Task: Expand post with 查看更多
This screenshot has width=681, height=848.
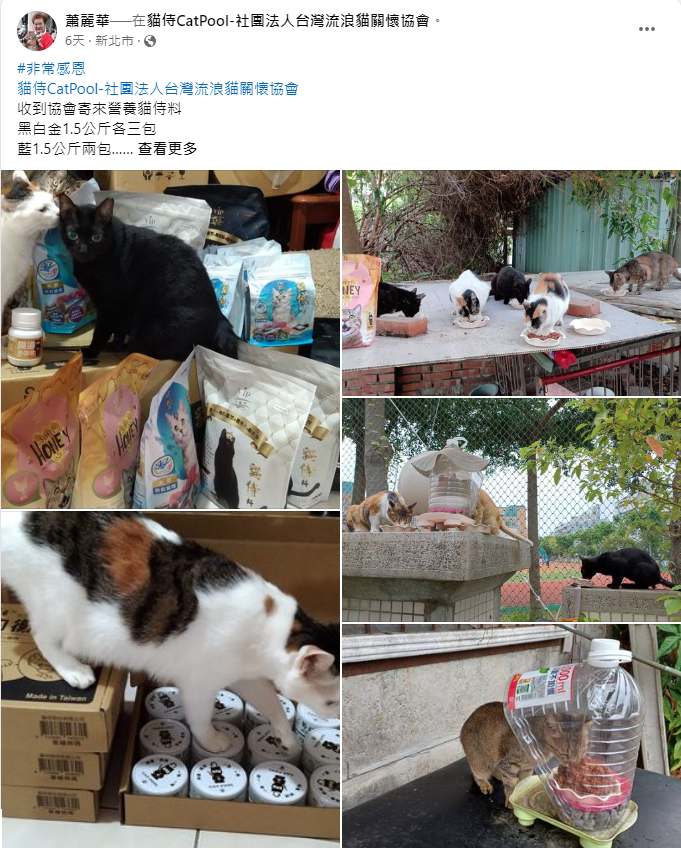Action: [168, 149]
